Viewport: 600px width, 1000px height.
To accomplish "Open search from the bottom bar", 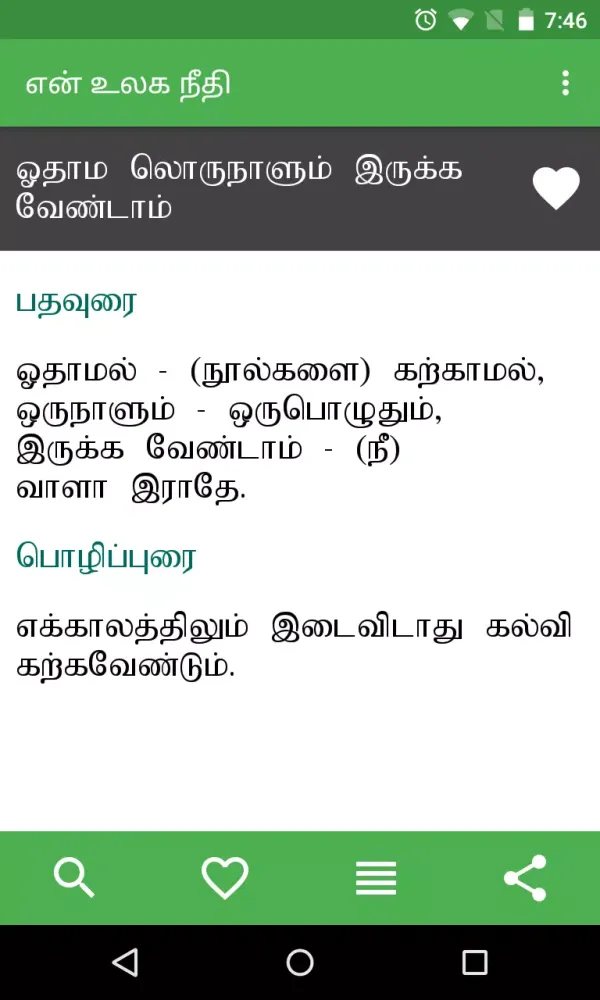I will (x=74, y=878).
